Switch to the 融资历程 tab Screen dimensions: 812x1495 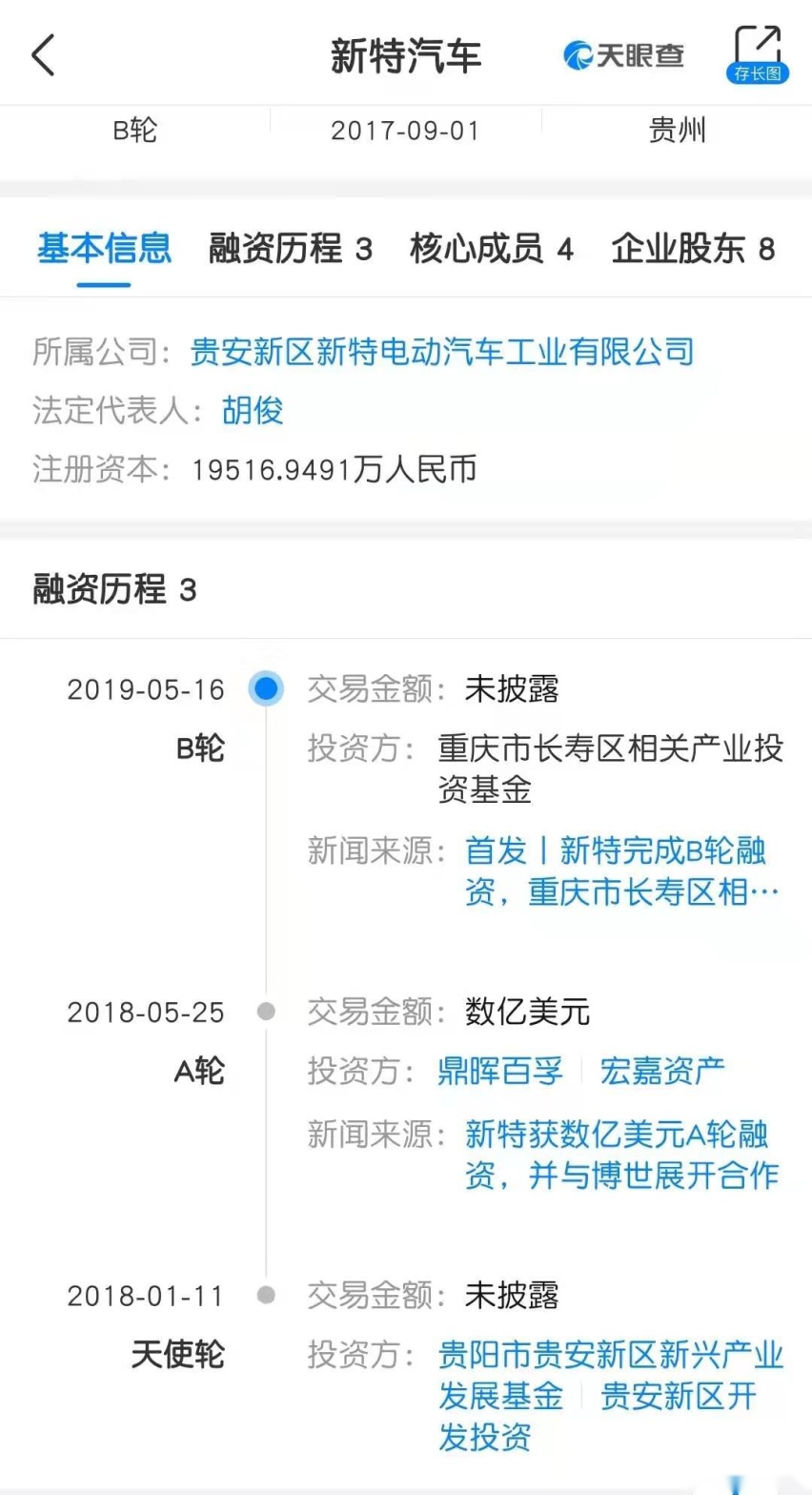pos(291,250)
